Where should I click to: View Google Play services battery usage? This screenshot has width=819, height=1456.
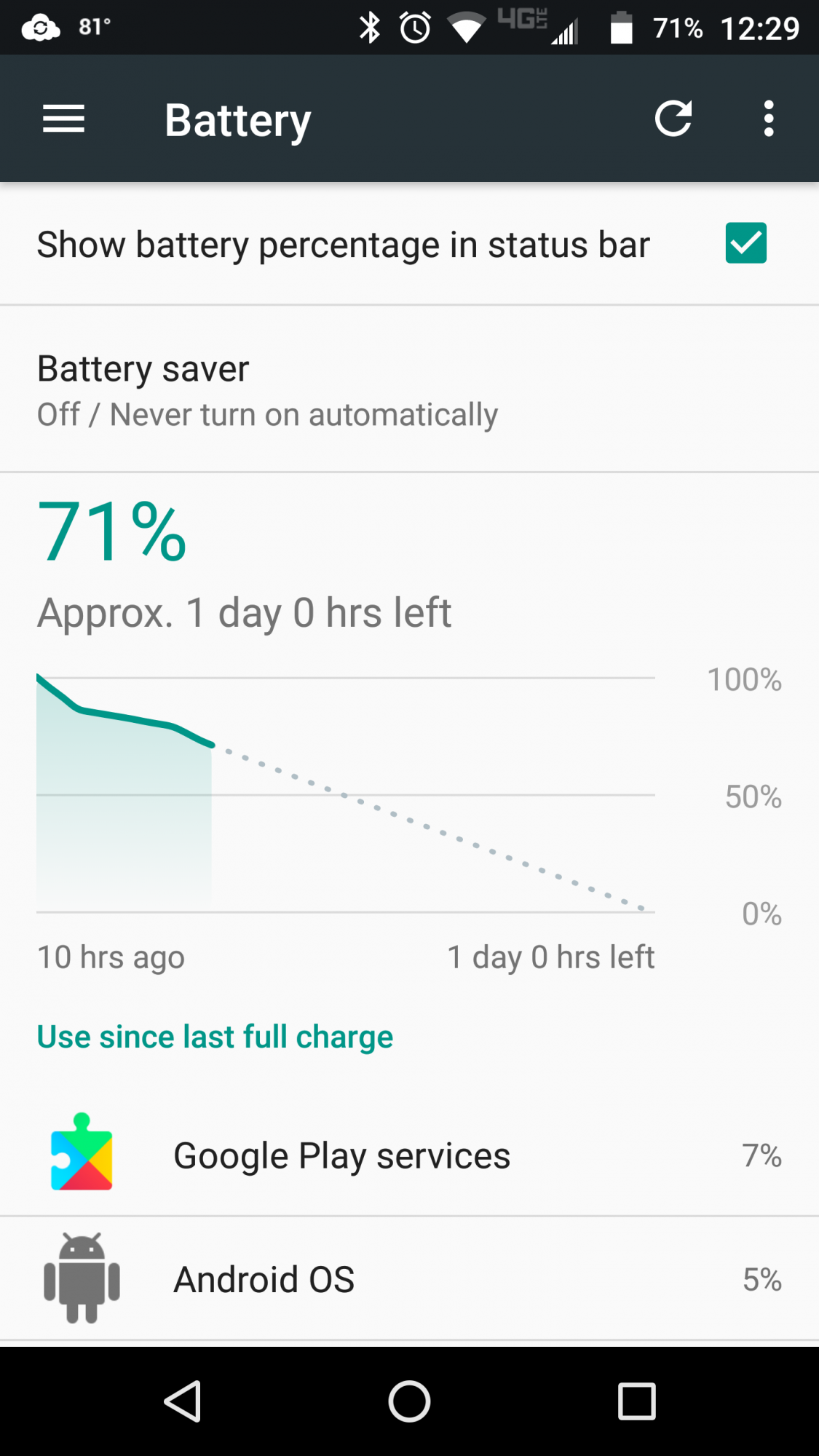(x=409, y=1155)
